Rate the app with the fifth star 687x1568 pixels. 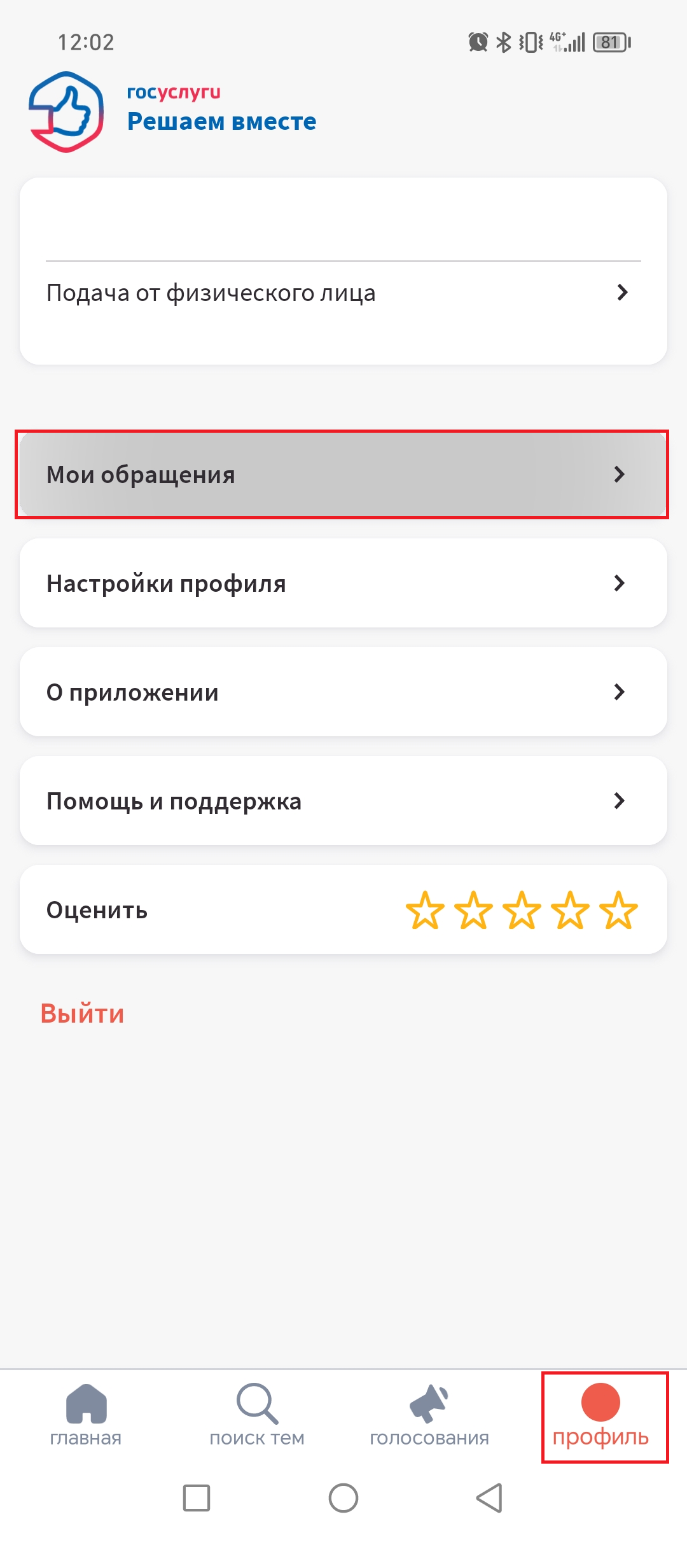[x=618, y=910]
